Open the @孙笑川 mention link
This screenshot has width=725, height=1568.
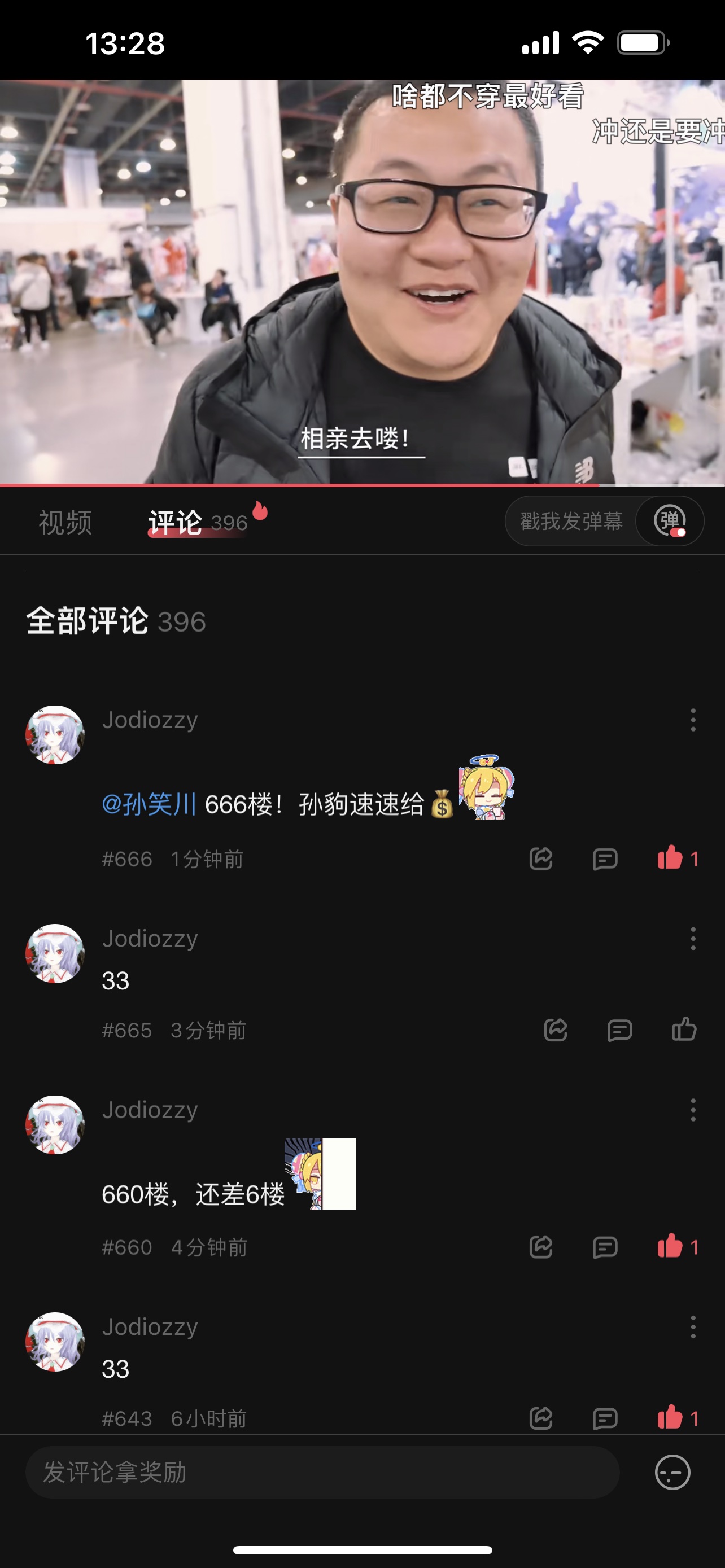tap(149, 804)
